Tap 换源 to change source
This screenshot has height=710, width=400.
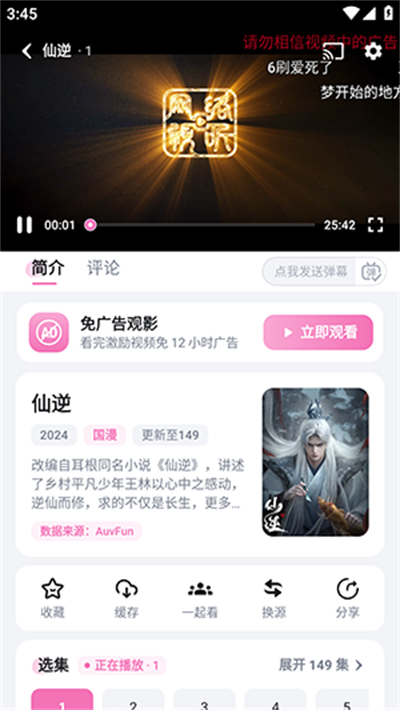(x=274, y=598)
